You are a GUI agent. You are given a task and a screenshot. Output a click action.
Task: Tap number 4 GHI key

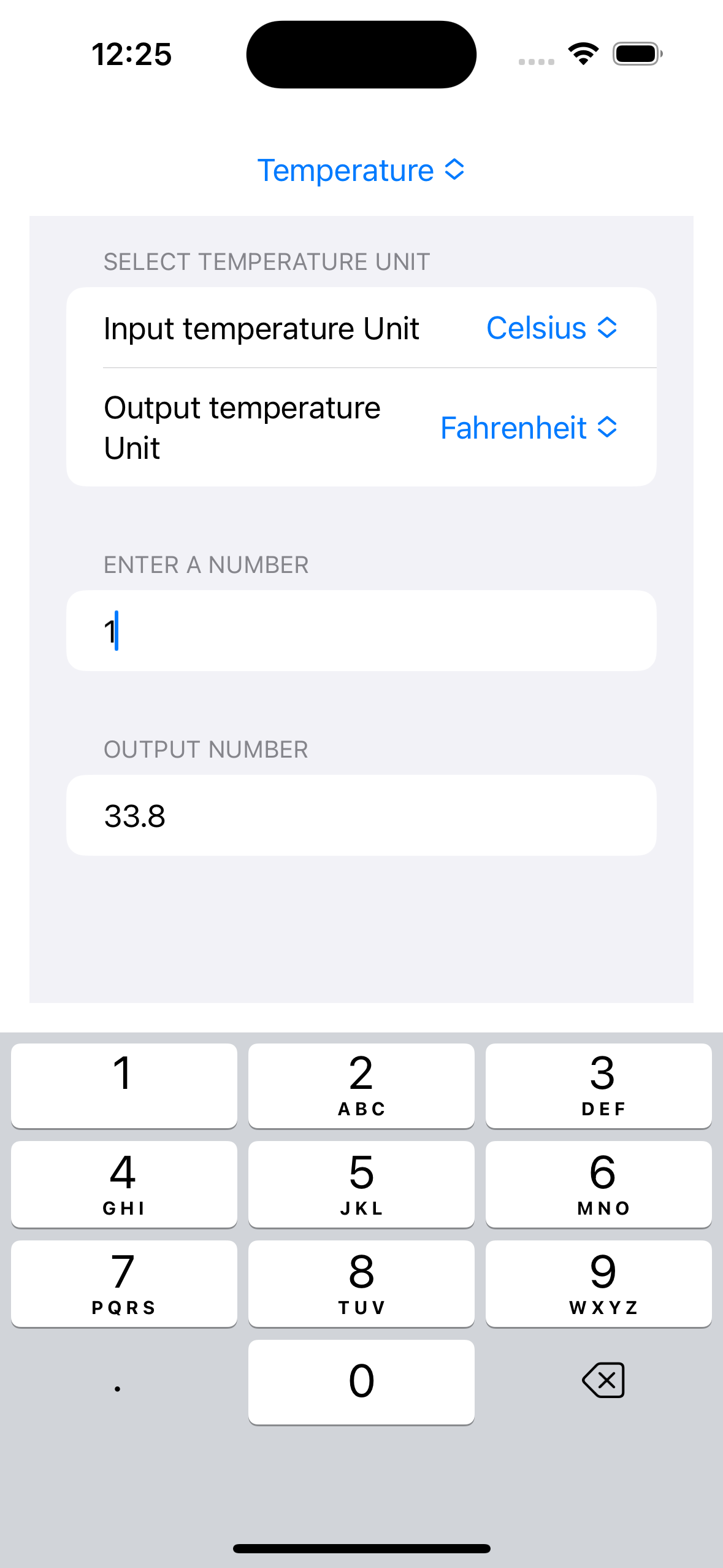coord(123,1184)
